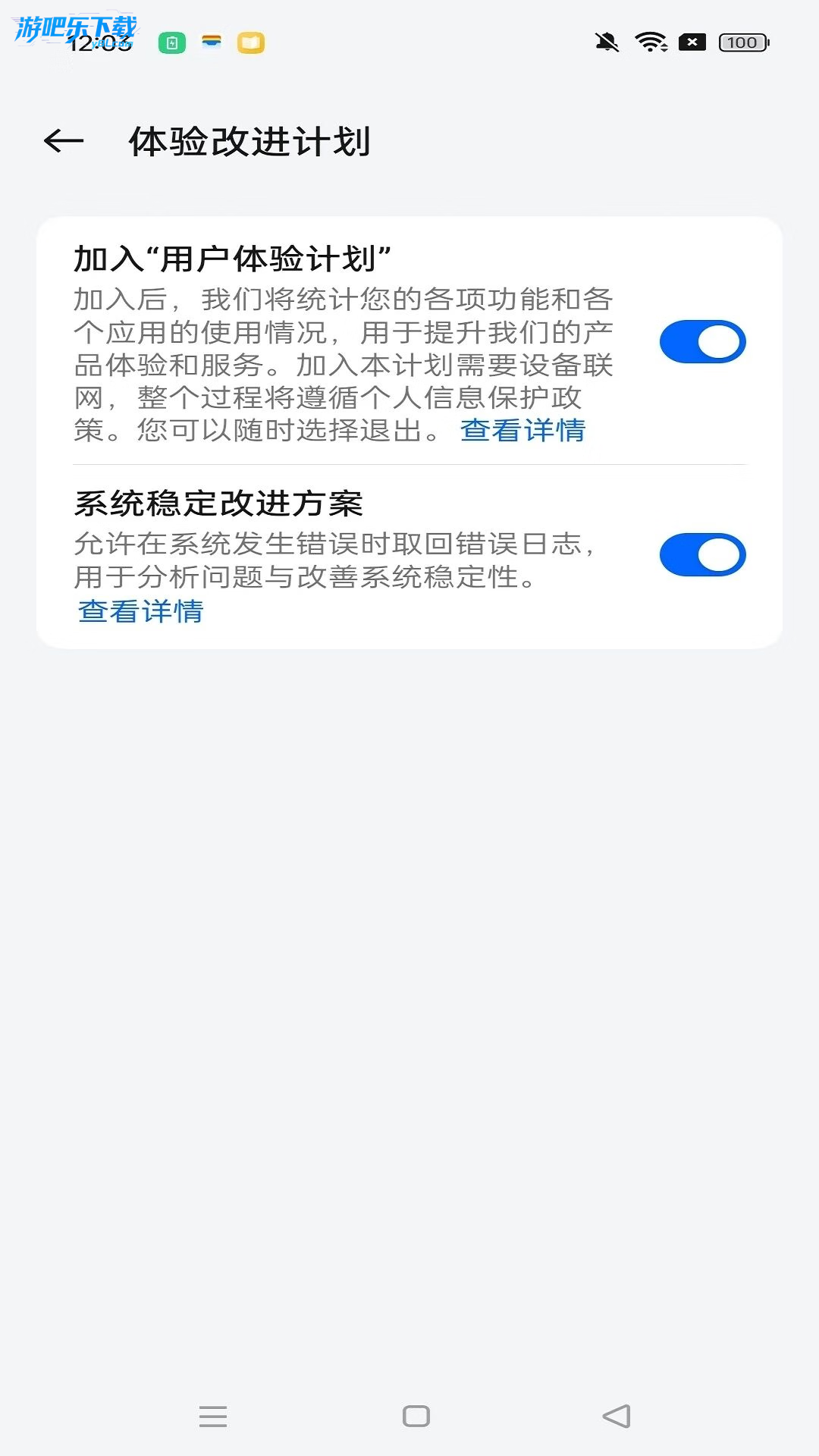The width and height of the screenshot is (819, 1456).
Task: Go back from 体验改进计划 page
Action: (x=64, y=141)
